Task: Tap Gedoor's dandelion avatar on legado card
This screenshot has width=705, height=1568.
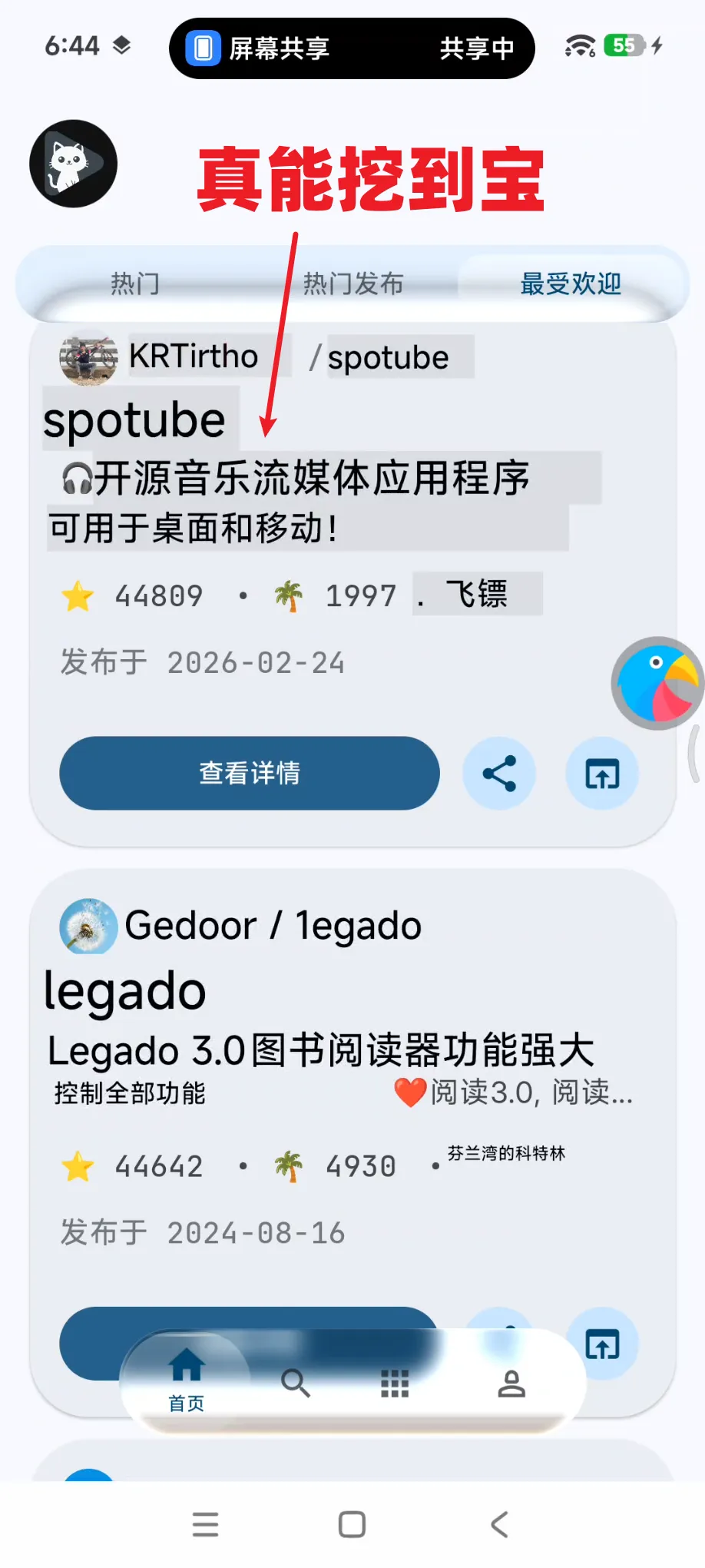Action: pyautogui.click(x=88, y=927)
